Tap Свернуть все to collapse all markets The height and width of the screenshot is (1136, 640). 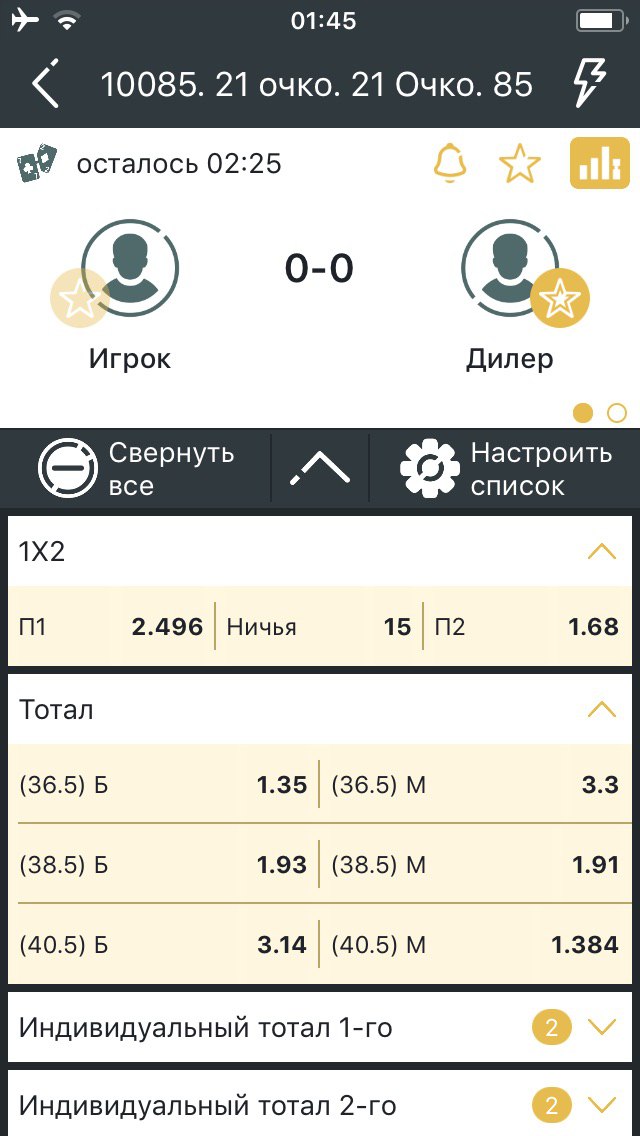137,469
